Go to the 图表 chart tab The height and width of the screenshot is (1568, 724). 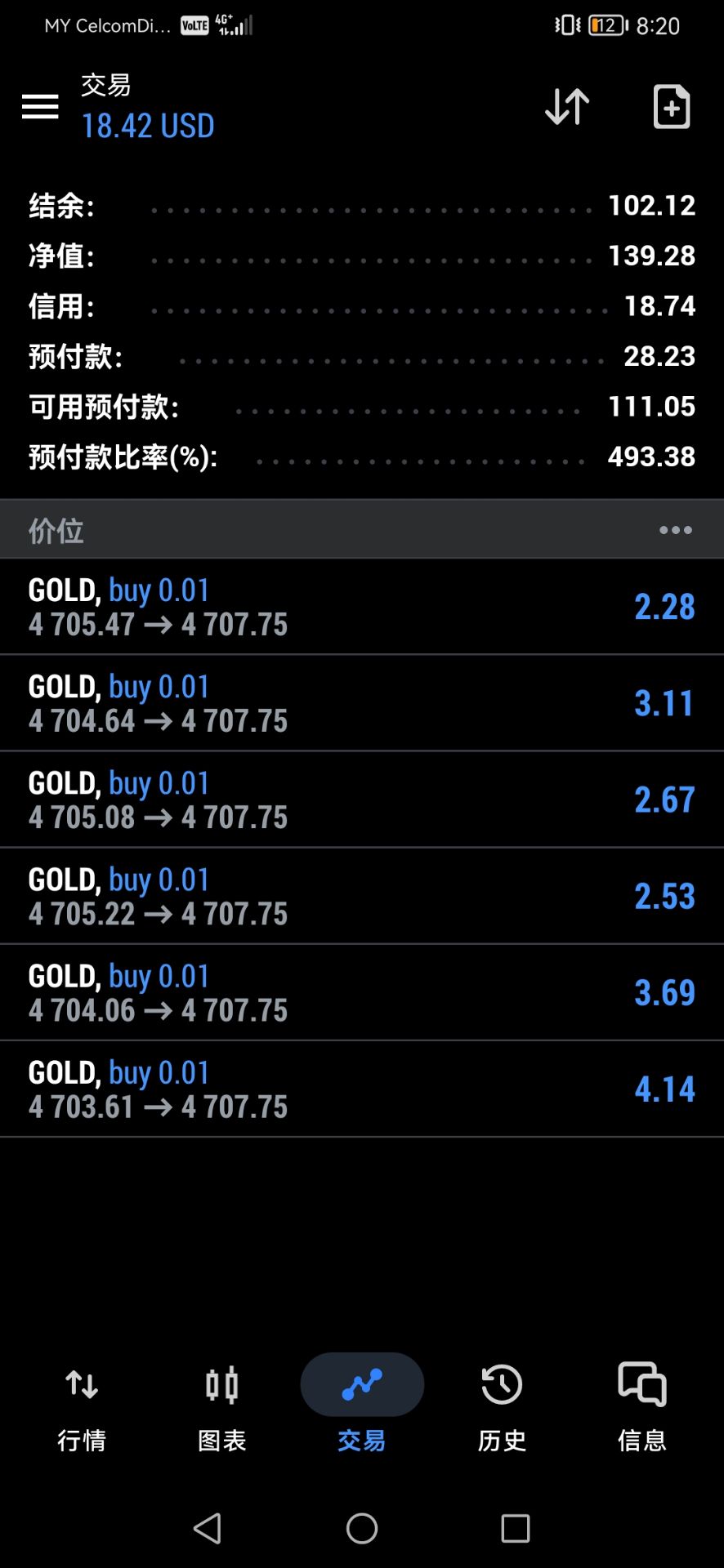pos(221,1406)
